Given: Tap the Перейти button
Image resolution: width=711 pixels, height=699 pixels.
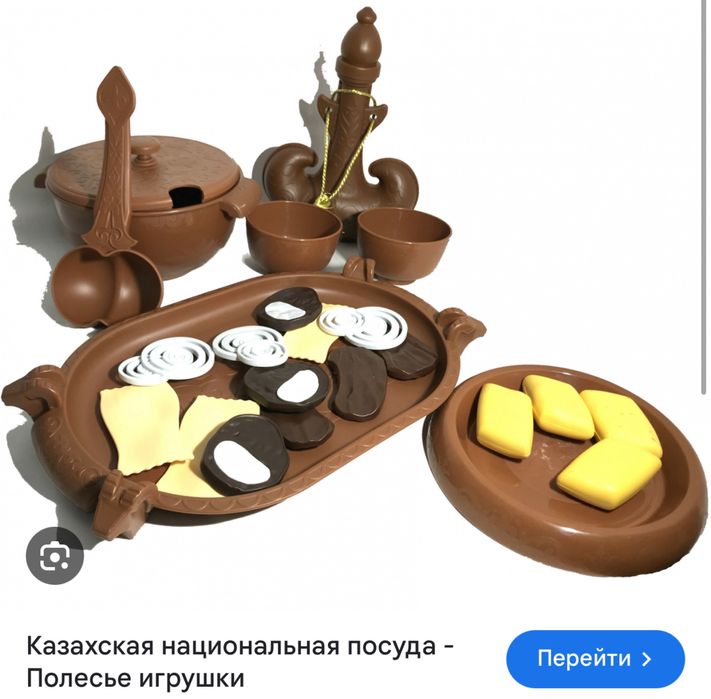Looking at the screenshot, I should 595,659.
